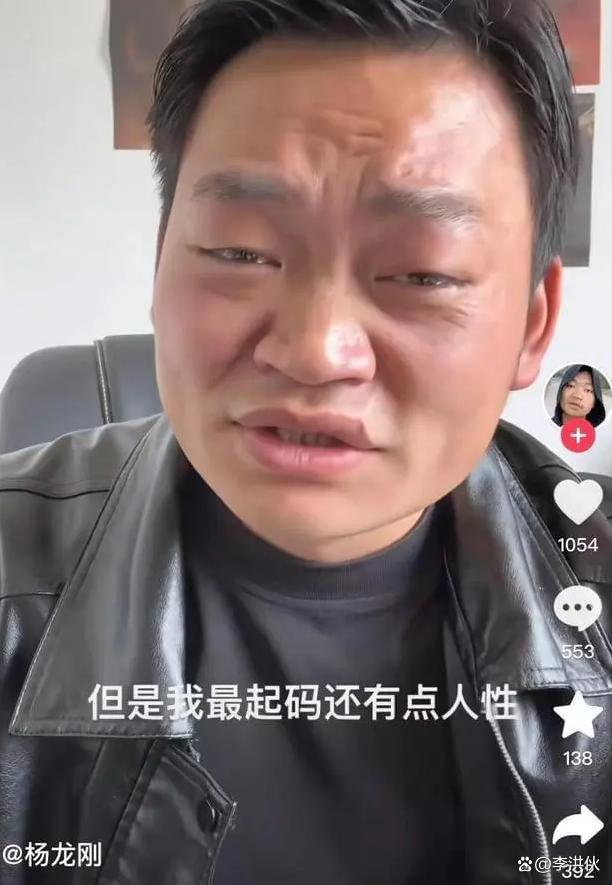Follow the creator with the red plus
612x885 pixels.
click(x=577, y=435)
